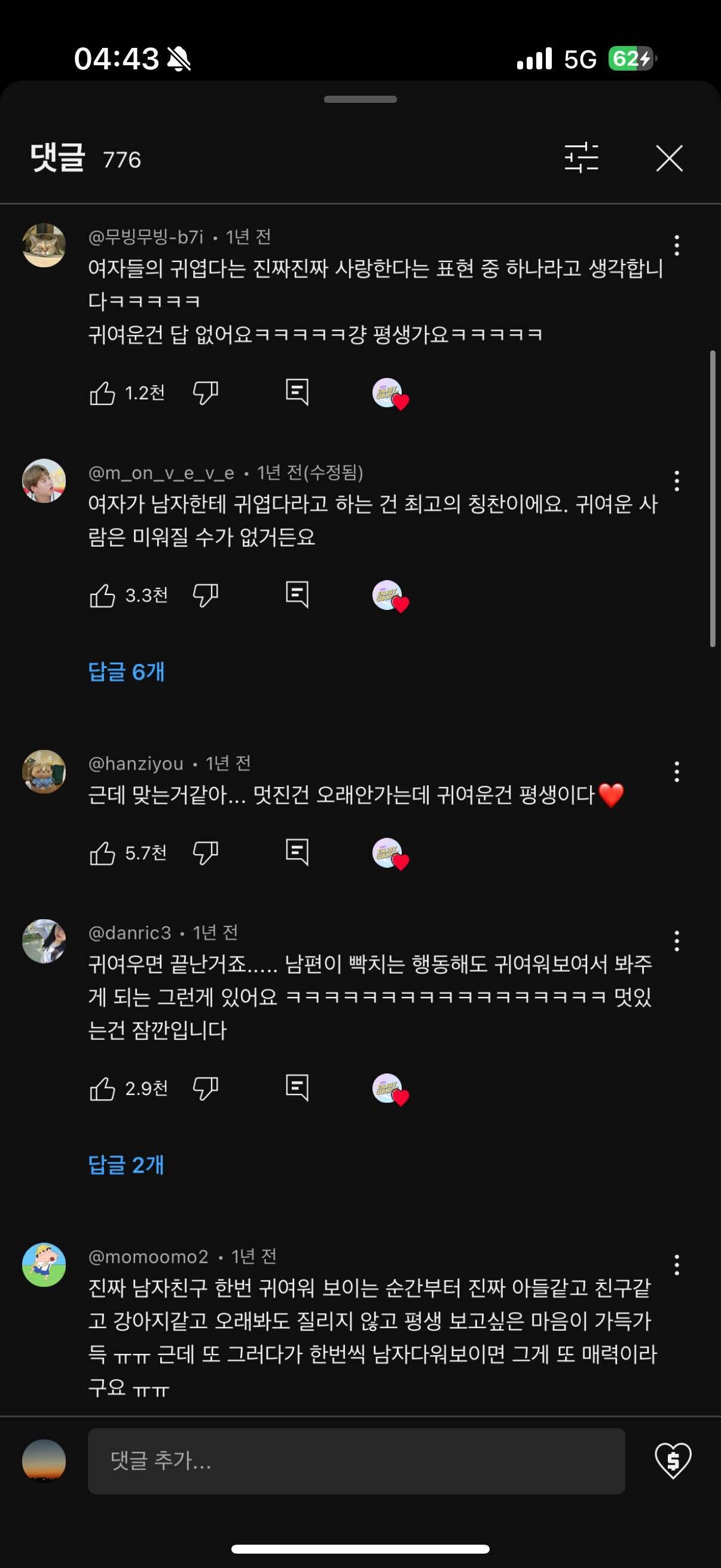The width and height of the screenshot is (721, 1568).
Task: Open reply box for @무빙무빙-b7i's comment
Action: [297, 393]
